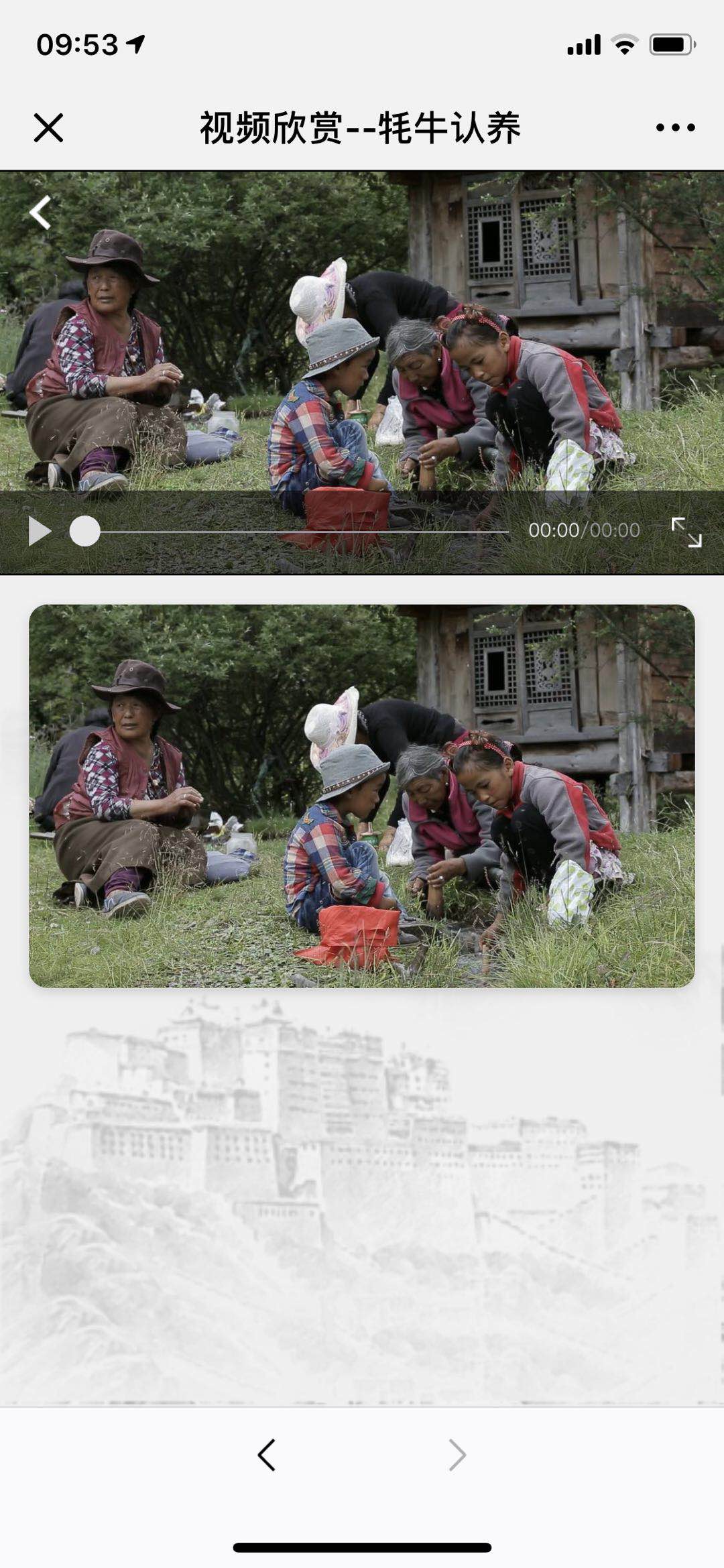Go back using the arrow on the video
The image size is (724, 1568).
pos(41,213)
